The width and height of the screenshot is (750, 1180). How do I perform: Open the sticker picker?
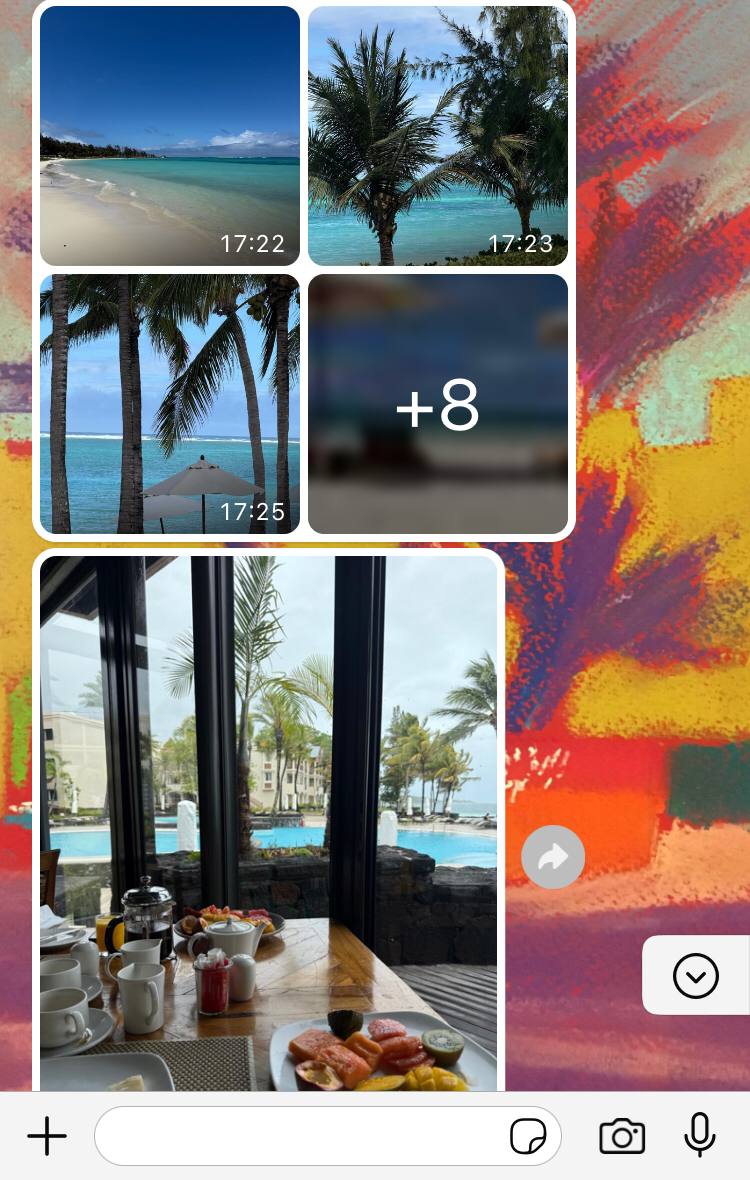(527, 1136)
